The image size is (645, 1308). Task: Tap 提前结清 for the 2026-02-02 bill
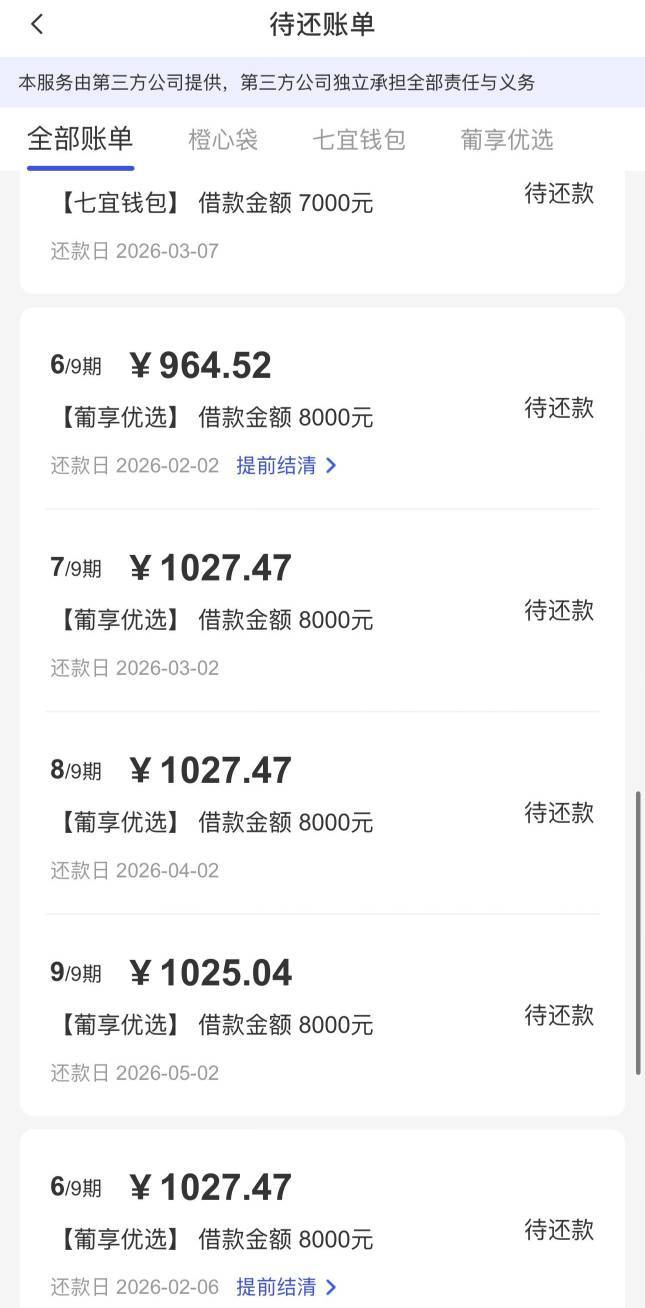286,465
